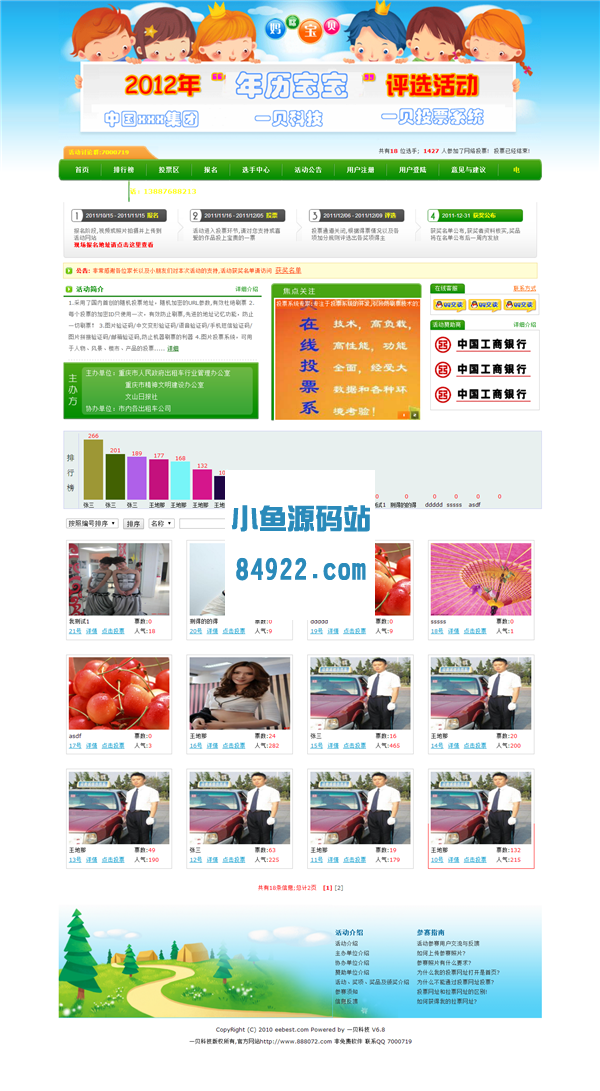The width and height of the screenshot is (600, 1091).
Task: Open the 首页 navigation tab
Action: [81, 170]
